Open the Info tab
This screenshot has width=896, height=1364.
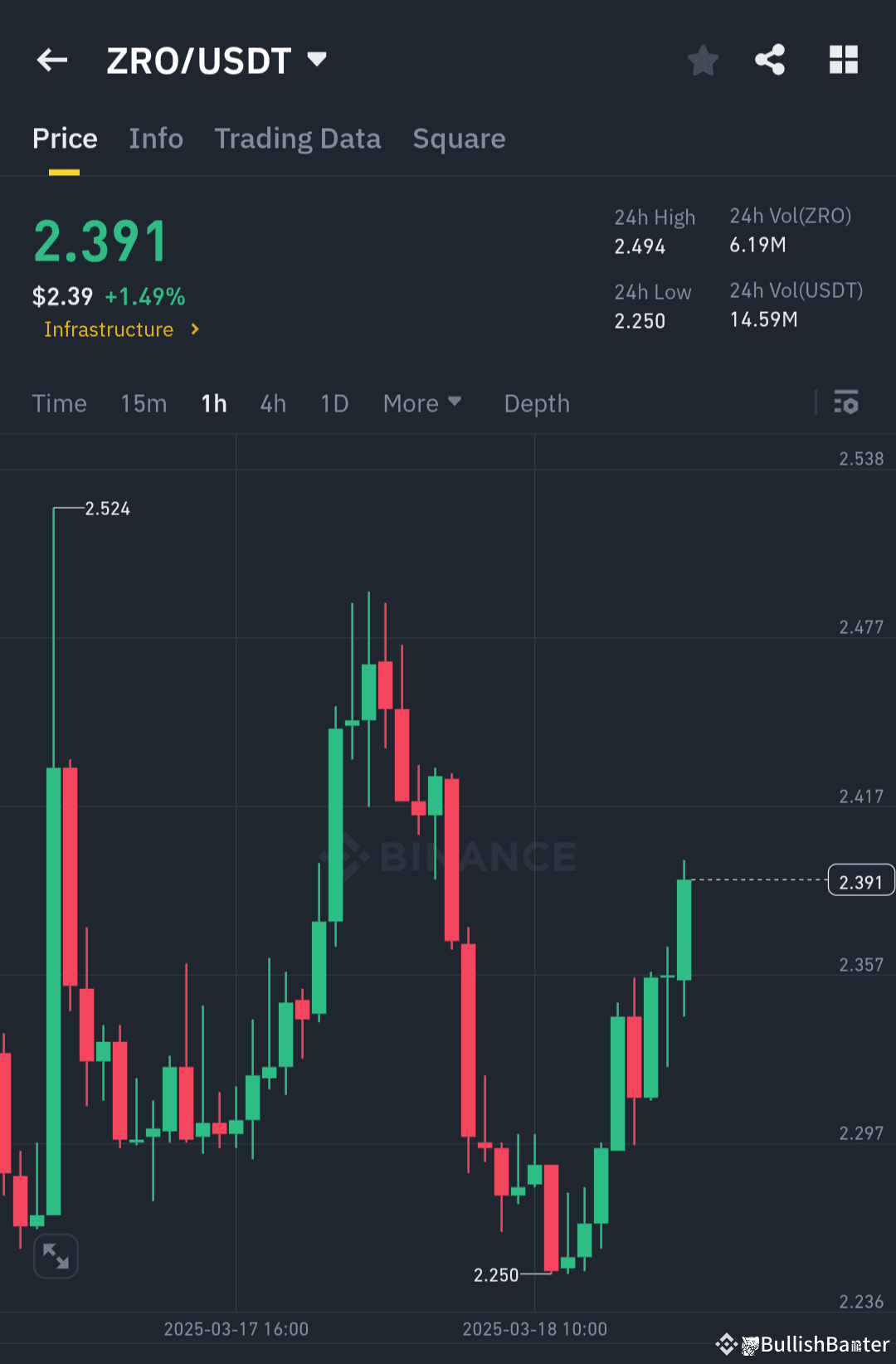(156, 139)
